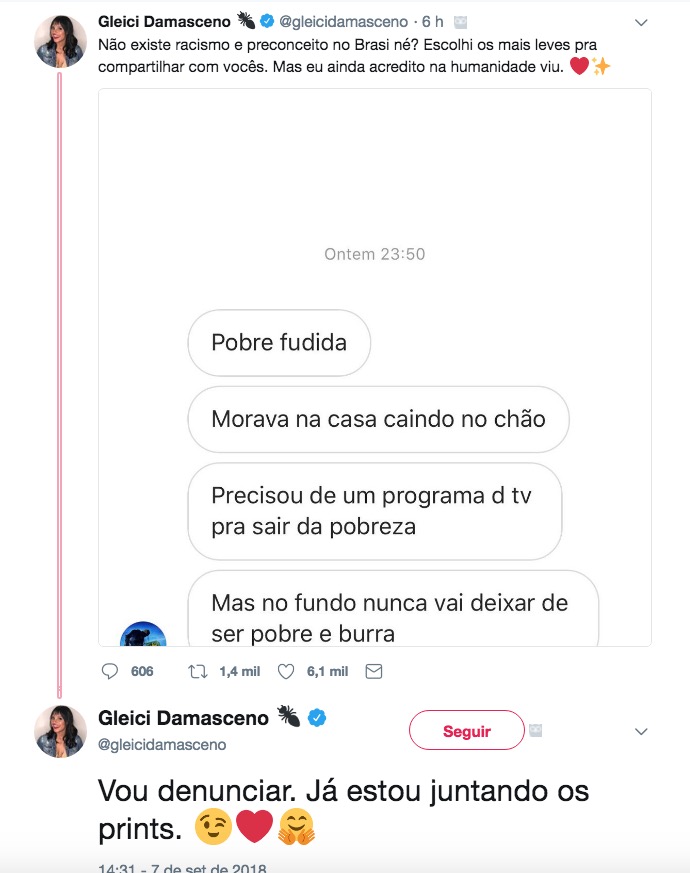Share the first tweet via direct message envelope

point(373,671)
